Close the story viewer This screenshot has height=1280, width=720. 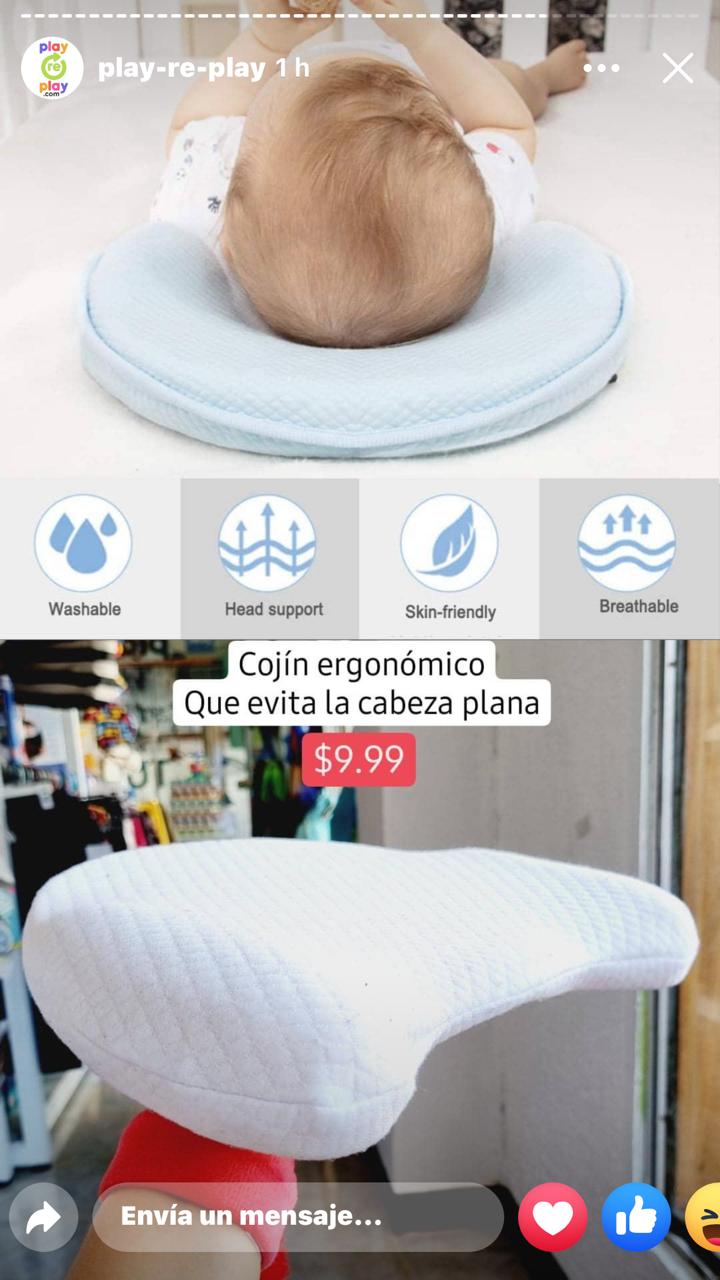coord(677,68)
